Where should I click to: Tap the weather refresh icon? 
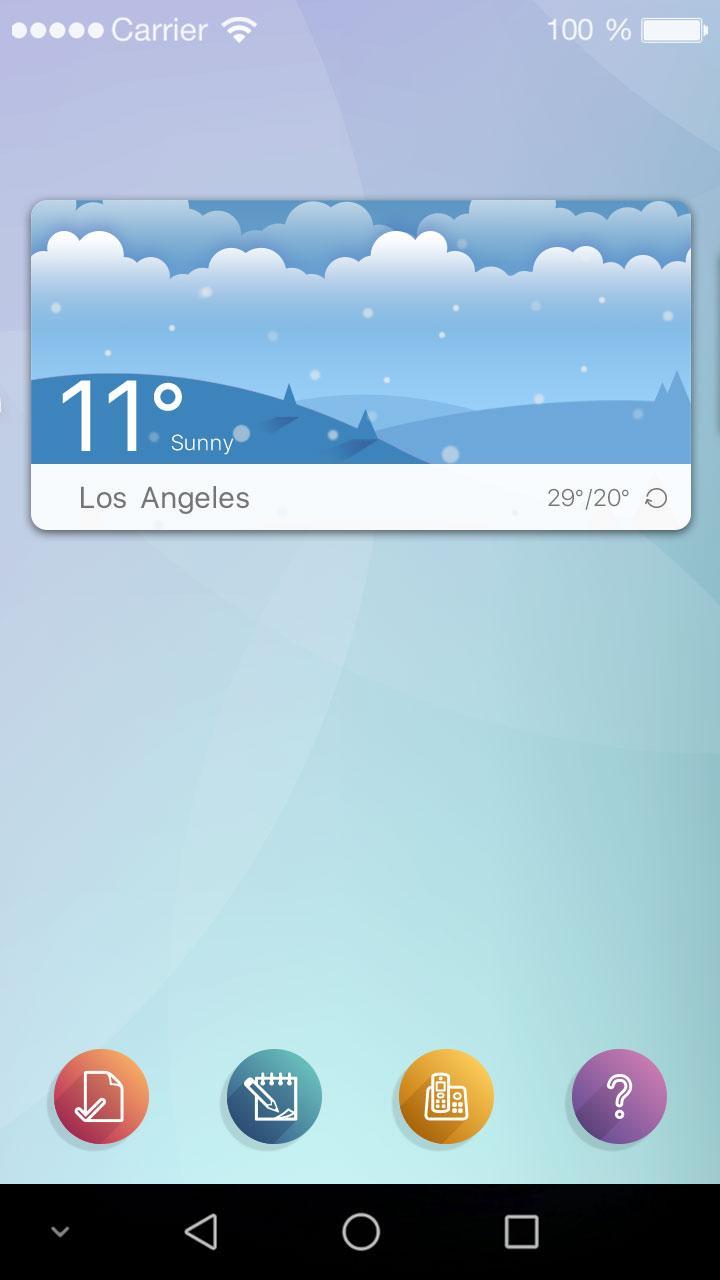655,497
